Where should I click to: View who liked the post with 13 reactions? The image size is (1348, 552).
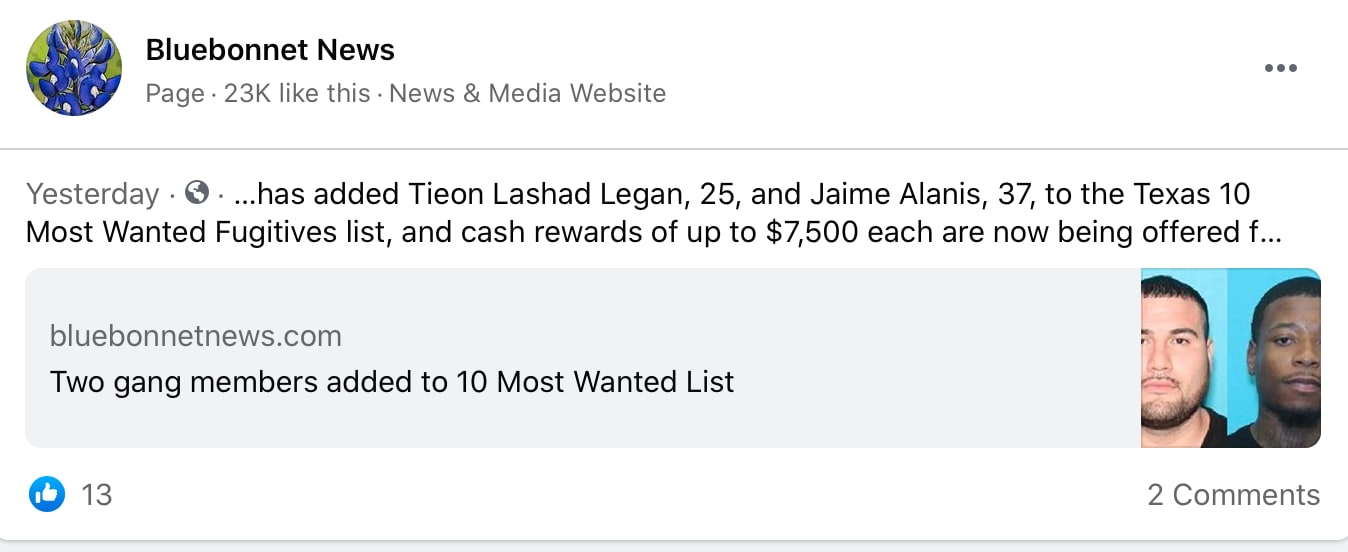click(70, 494)
